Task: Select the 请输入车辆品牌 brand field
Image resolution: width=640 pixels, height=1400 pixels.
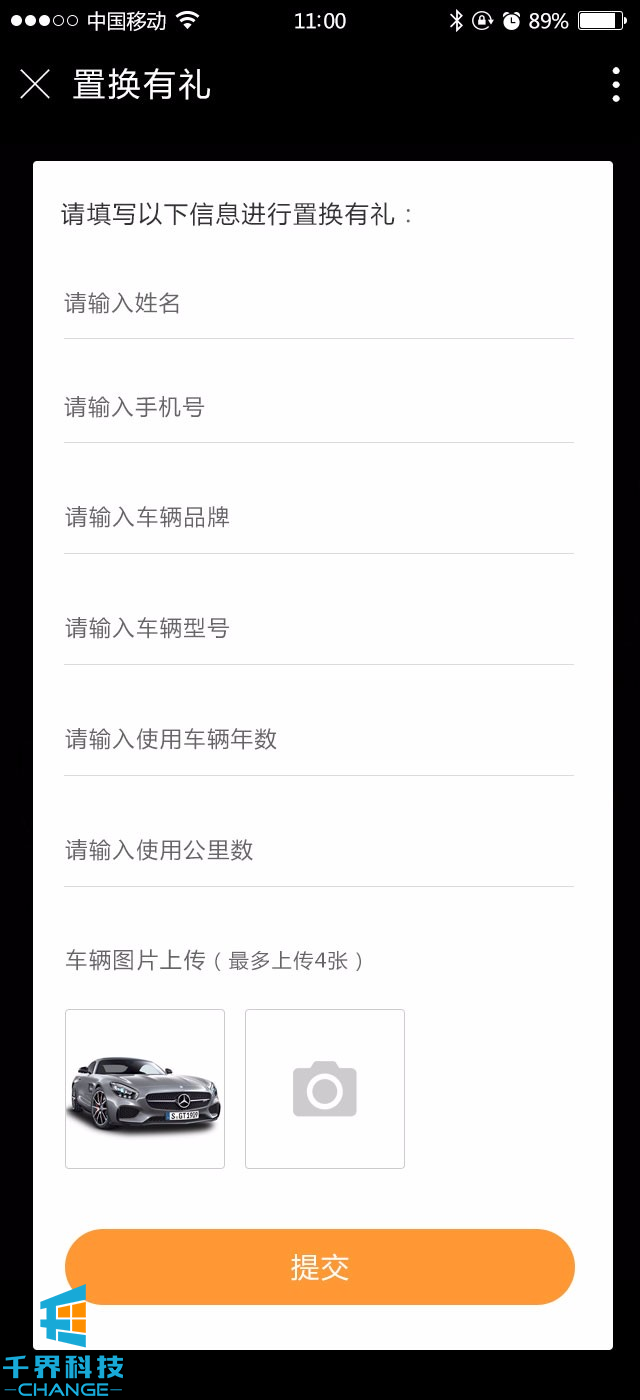Action: (318, 517)
